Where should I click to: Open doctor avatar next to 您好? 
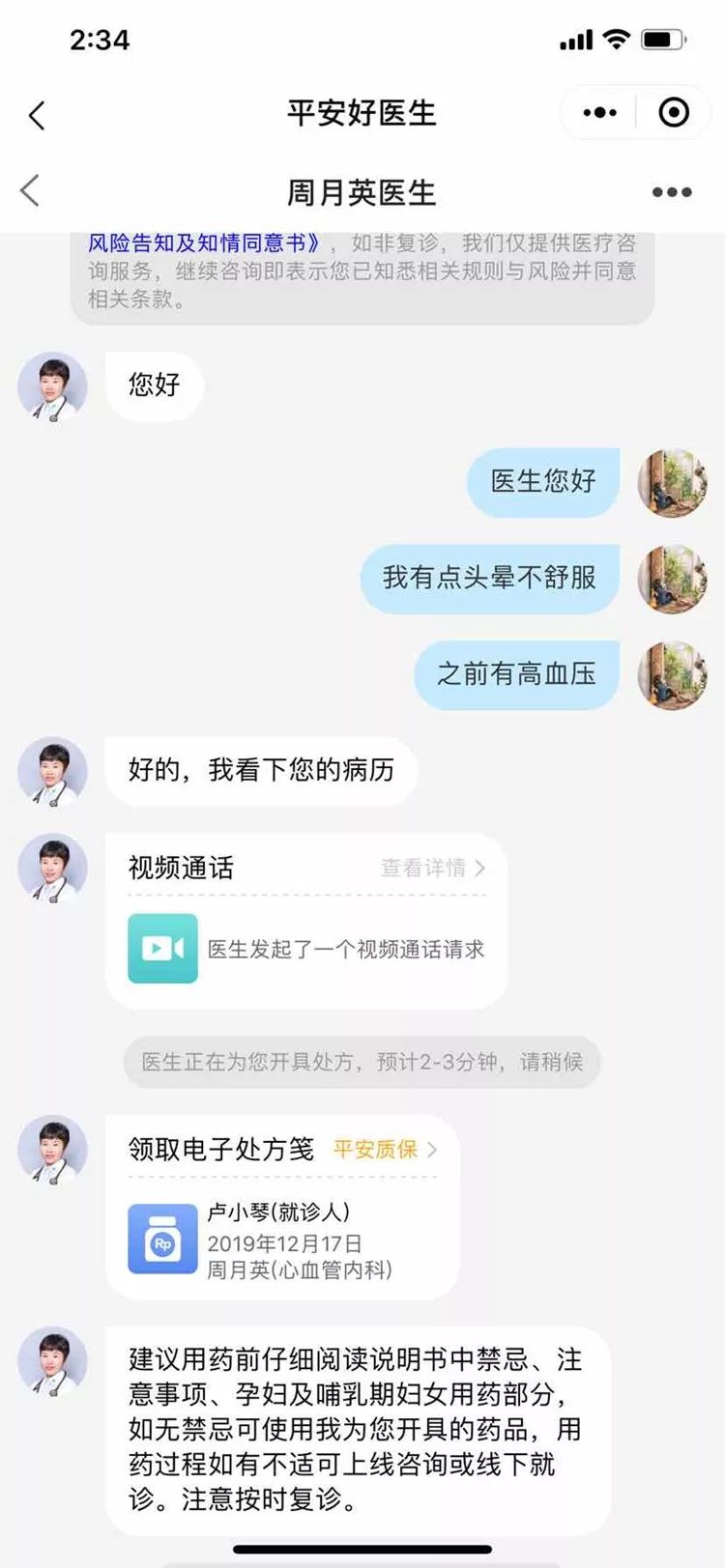point(52,386)
